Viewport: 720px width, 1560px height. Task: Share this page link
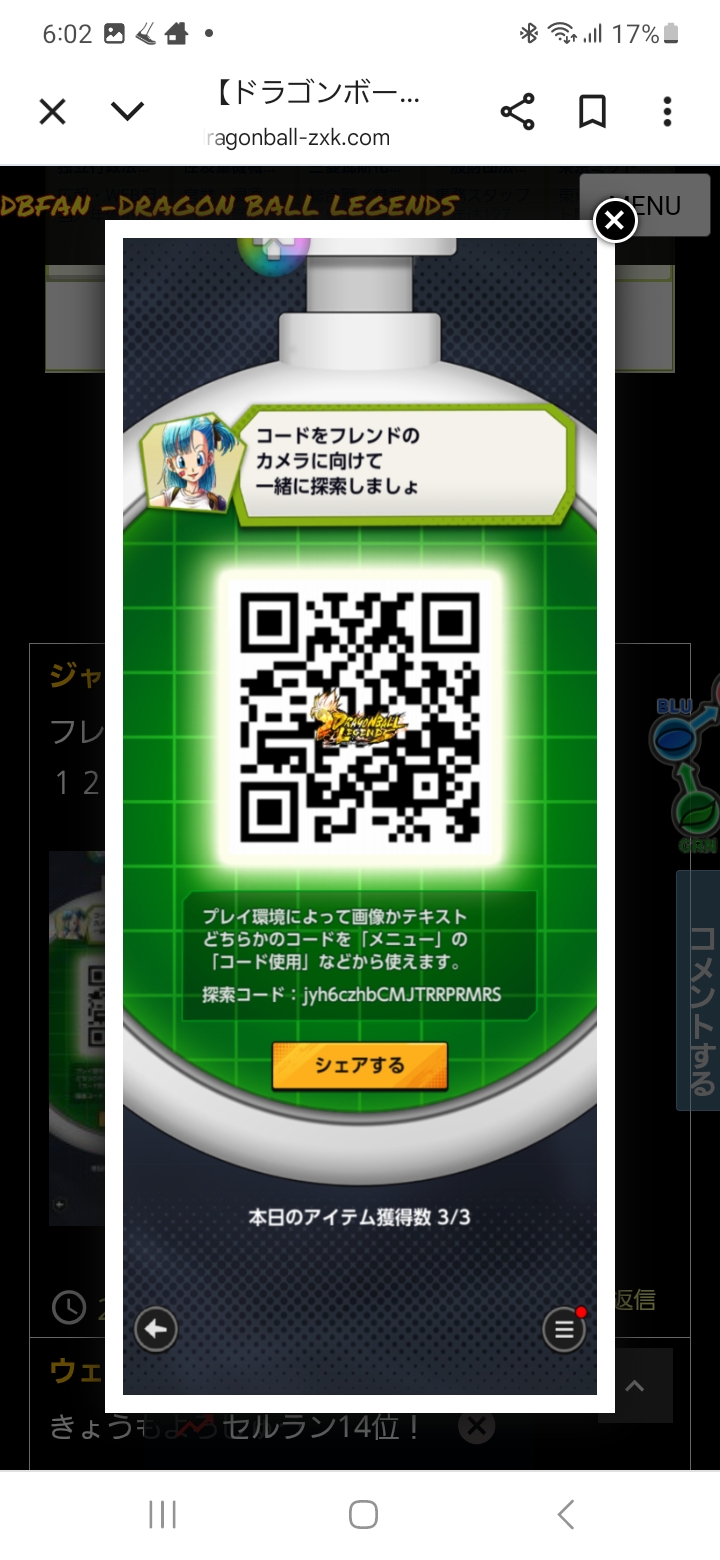pos(517,111)
